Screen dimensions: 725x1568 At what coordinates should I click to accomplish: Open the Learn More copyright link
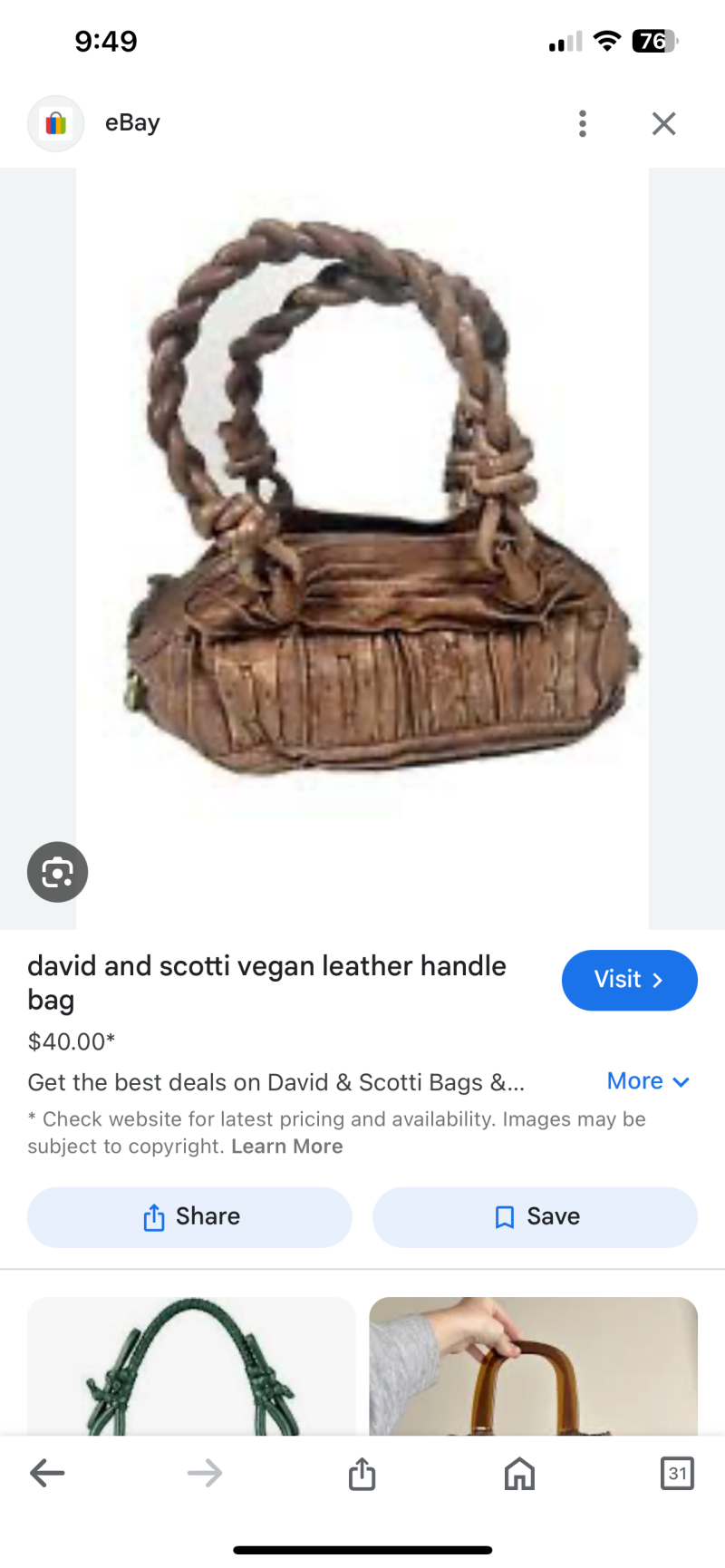tap(286, 1147)
